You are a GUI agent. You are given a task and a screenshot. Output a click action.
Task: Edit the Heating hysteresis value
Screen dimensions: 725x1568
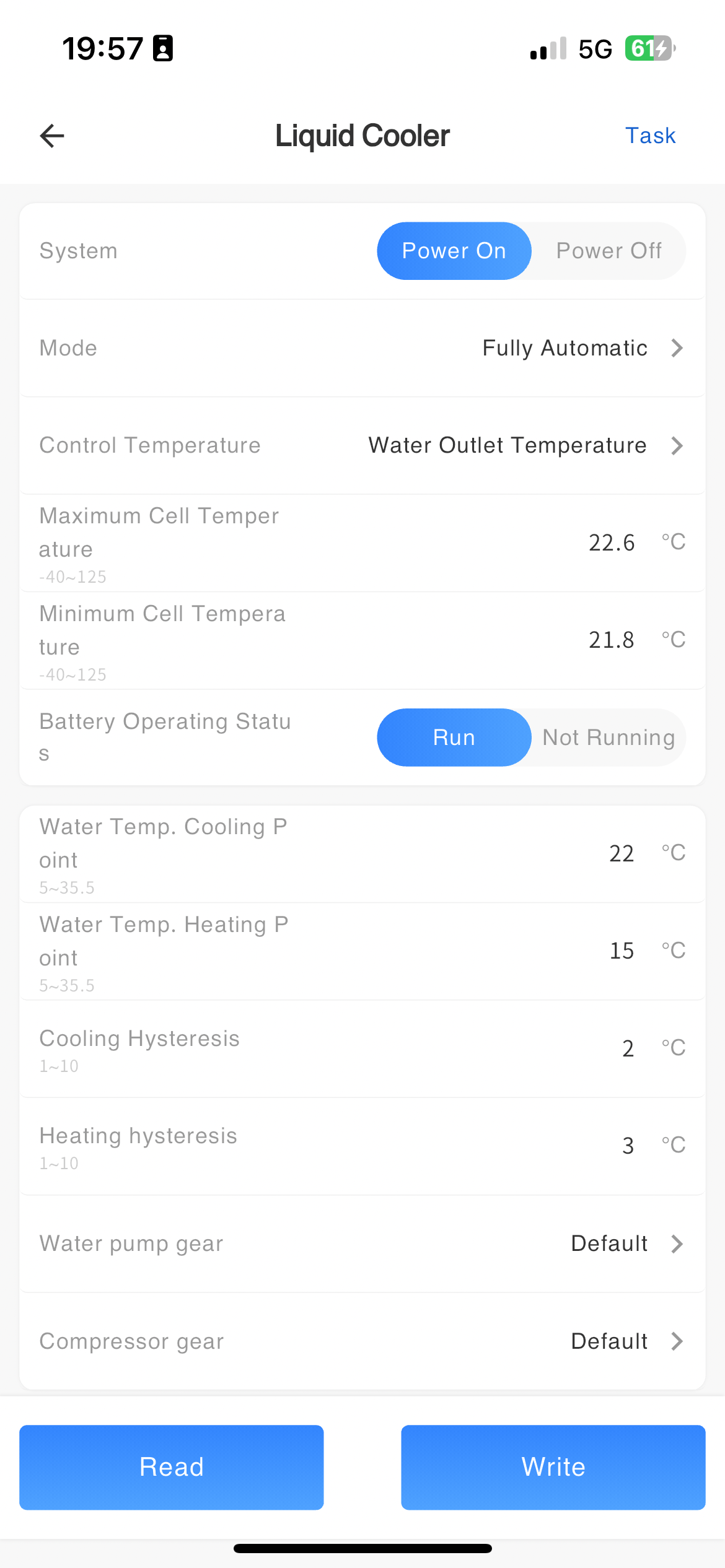[627, 1145]
